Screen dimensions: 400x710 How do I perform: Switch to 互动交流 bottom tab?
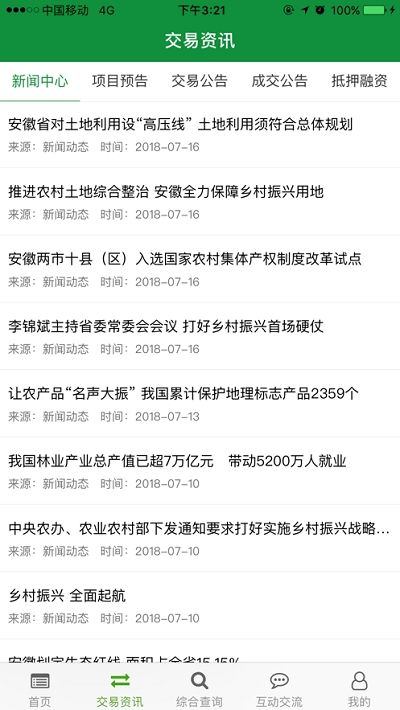[x=280, y=687]
